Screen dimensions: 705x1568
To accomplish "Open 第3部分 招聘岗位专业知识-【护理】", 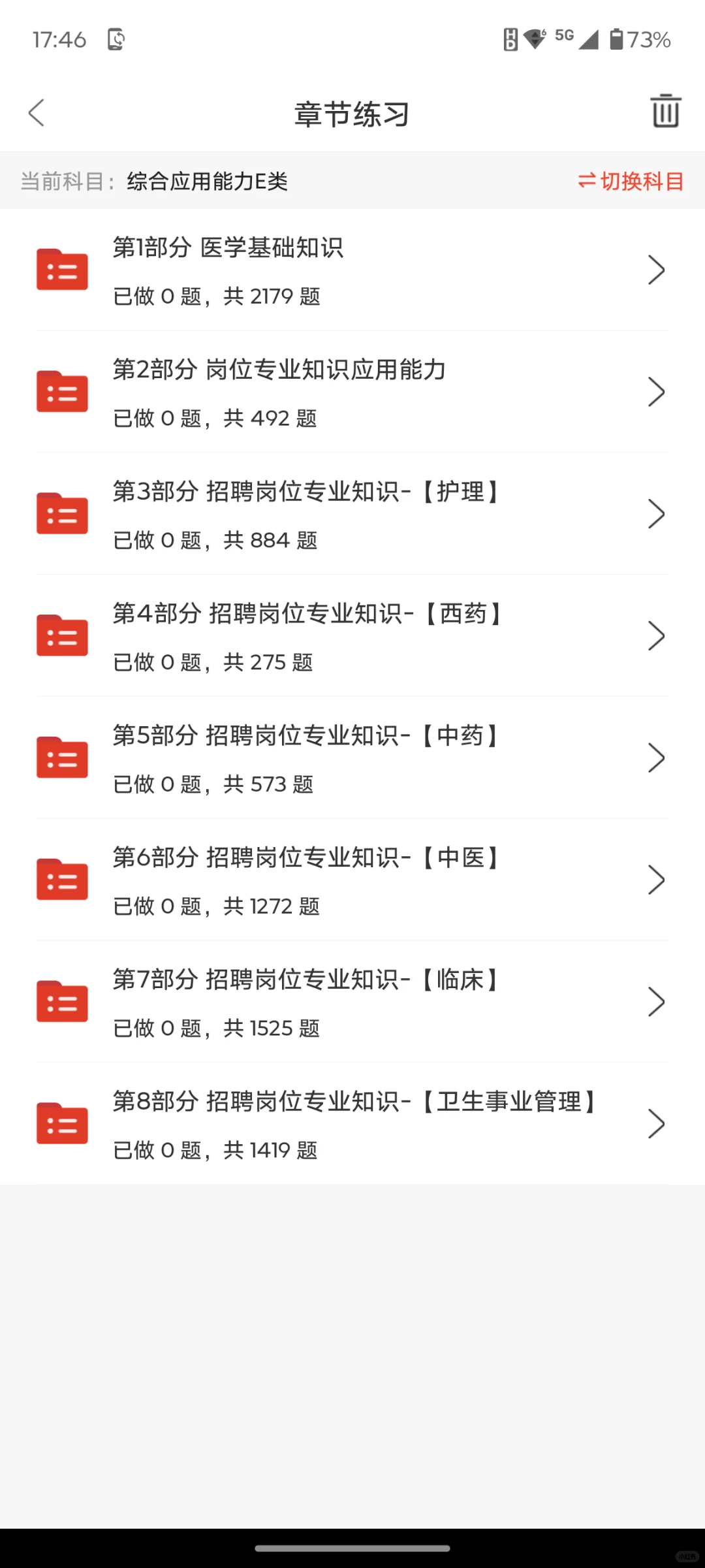I will (x=352, y=514).
